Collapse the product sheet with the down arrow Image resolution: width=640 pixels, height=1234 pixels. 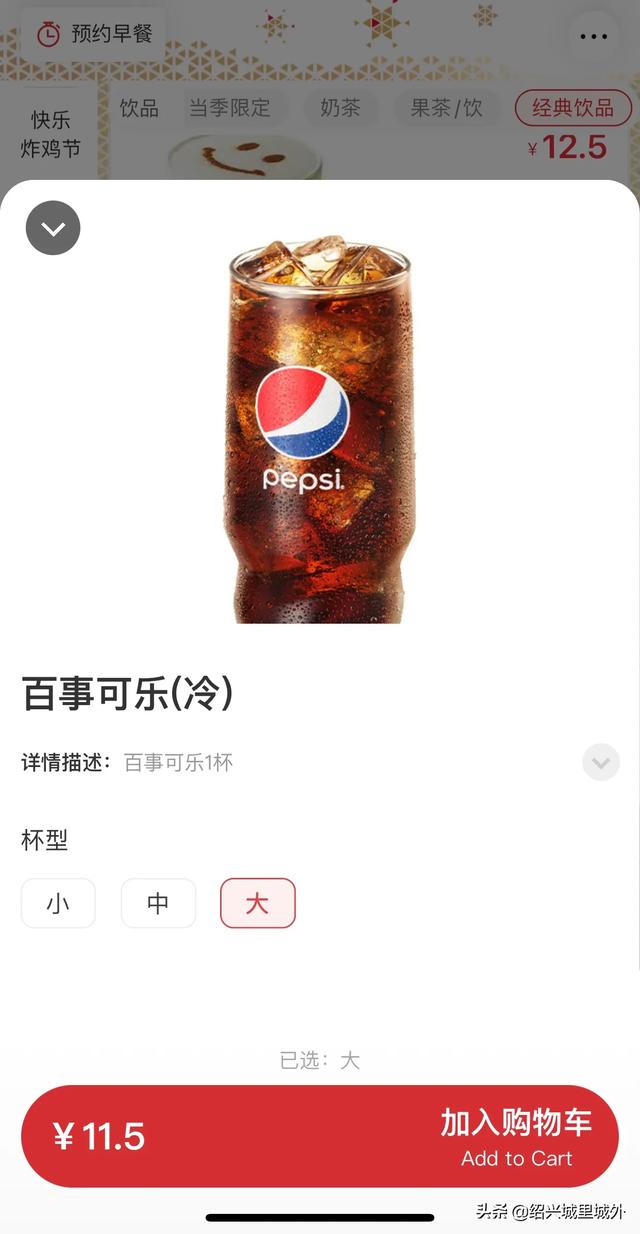coord(53,228)
